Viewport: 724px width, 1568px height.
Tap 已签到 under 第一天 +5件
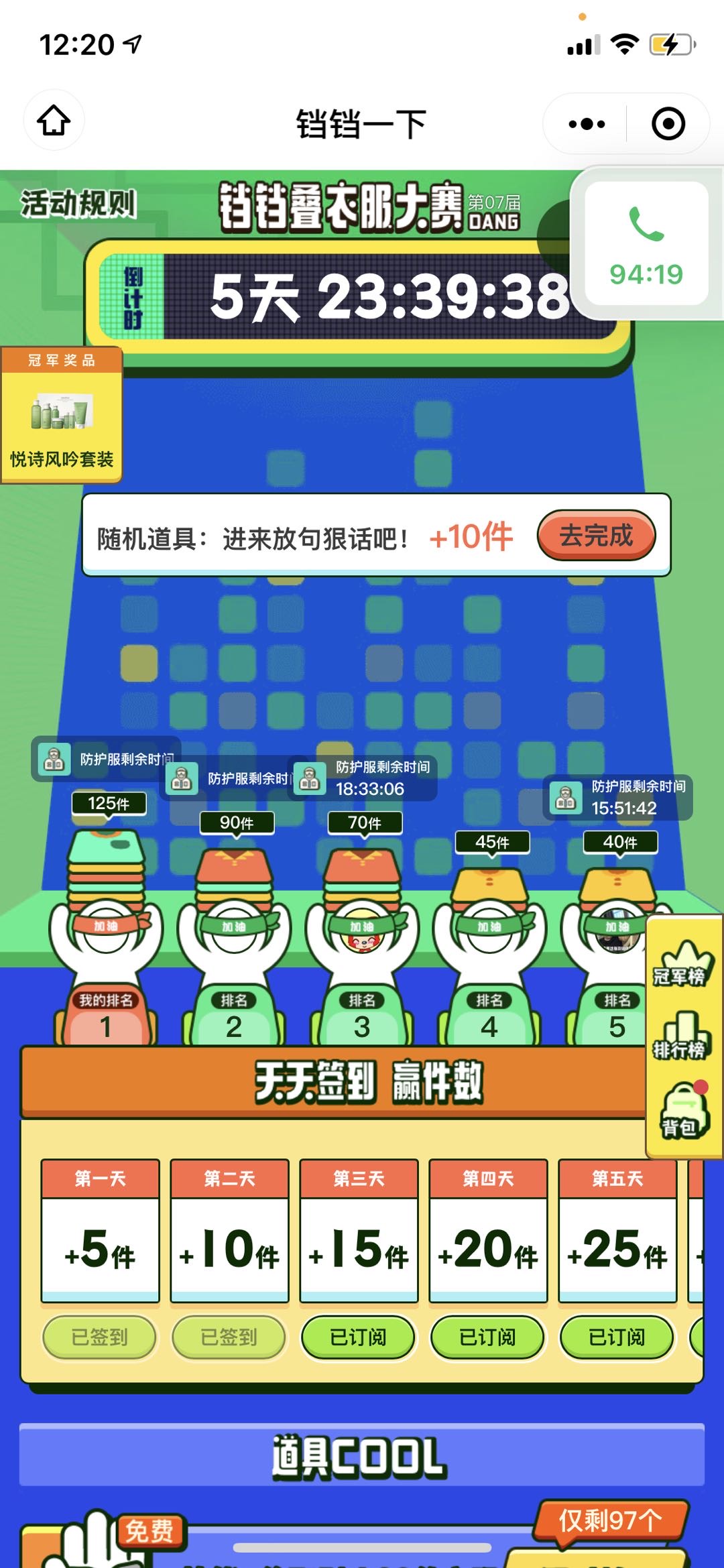(x=99, y=1337)
